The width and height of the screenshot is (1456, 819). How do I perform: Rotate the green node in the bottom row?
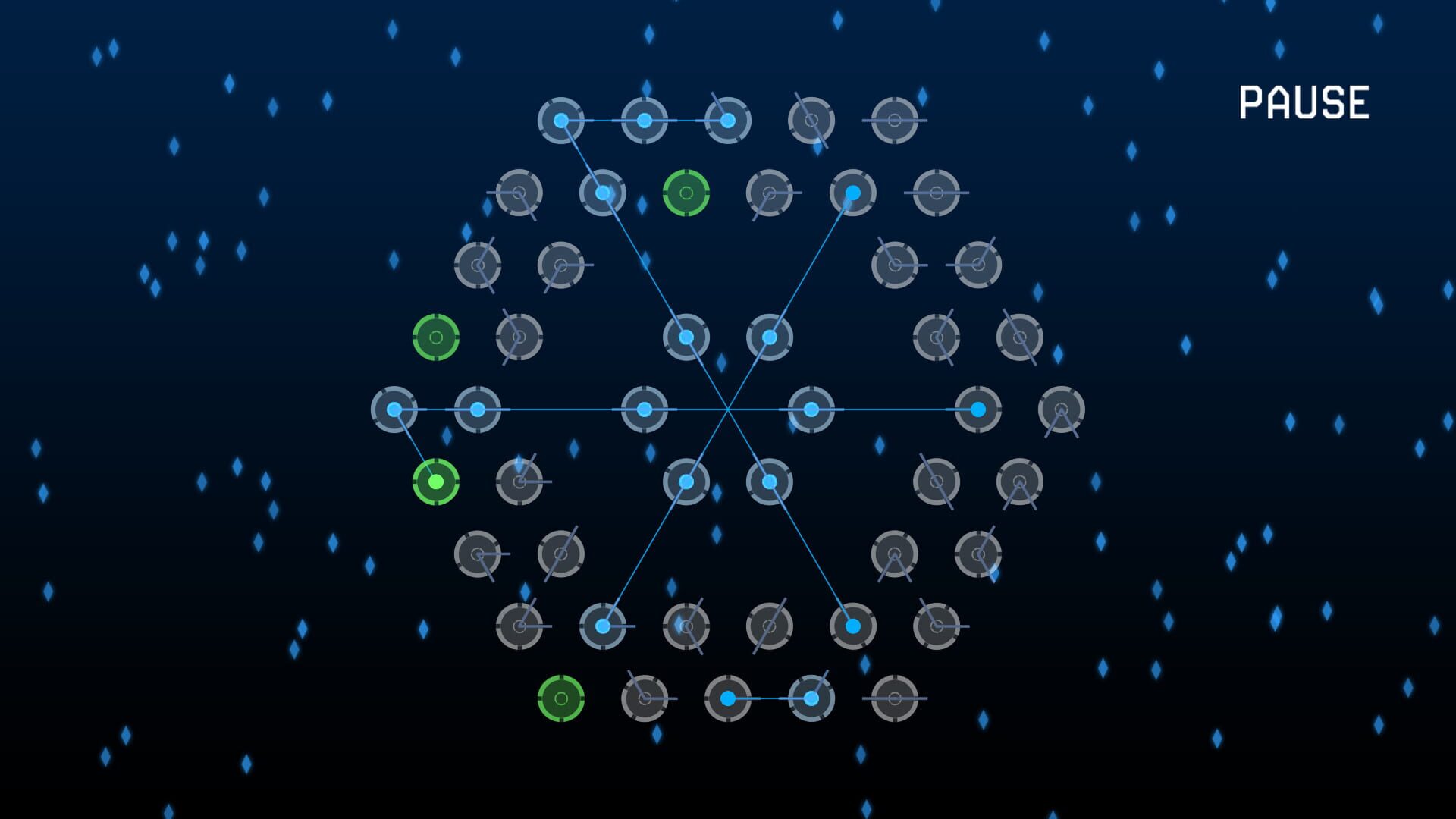(x=561, y=698)
